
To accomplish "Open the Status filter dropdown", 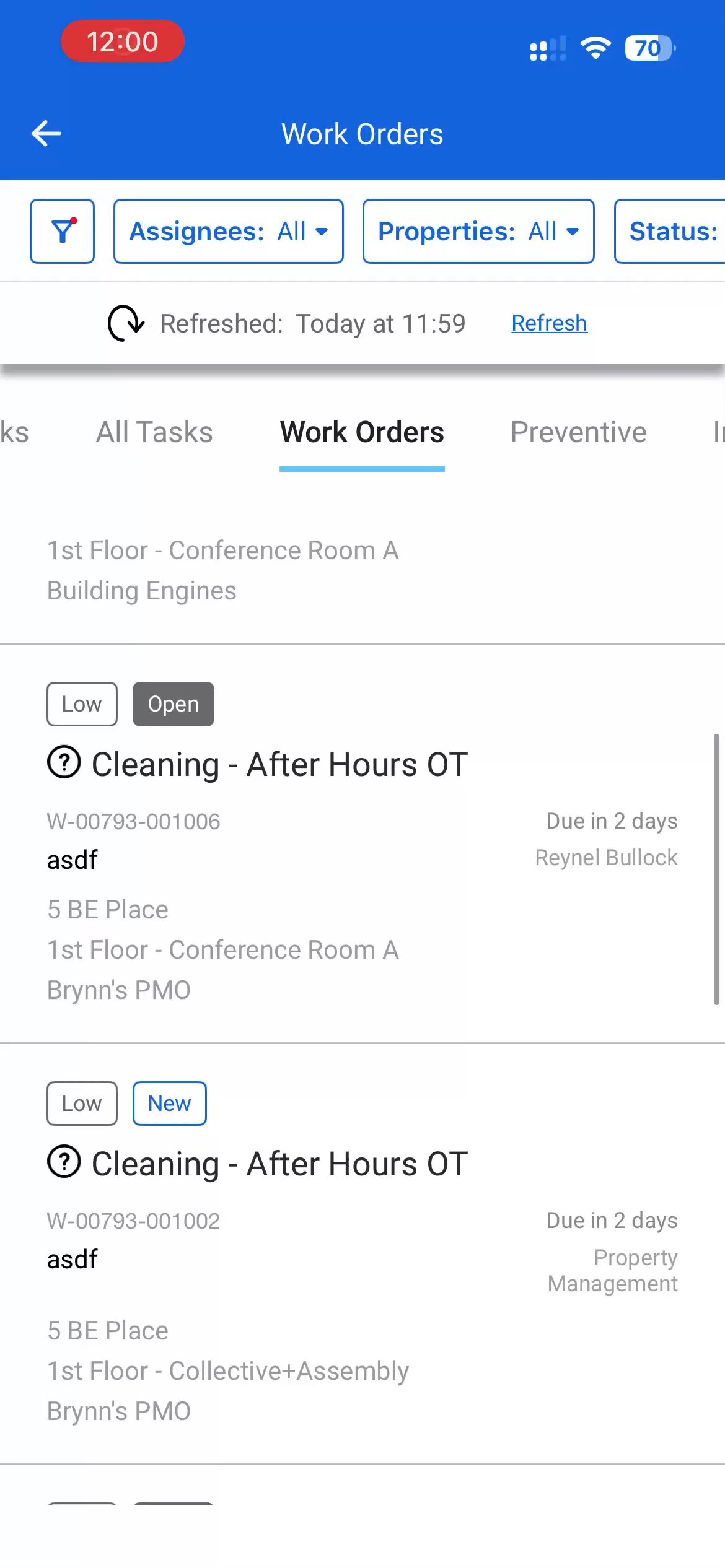I will pos(672,231).
